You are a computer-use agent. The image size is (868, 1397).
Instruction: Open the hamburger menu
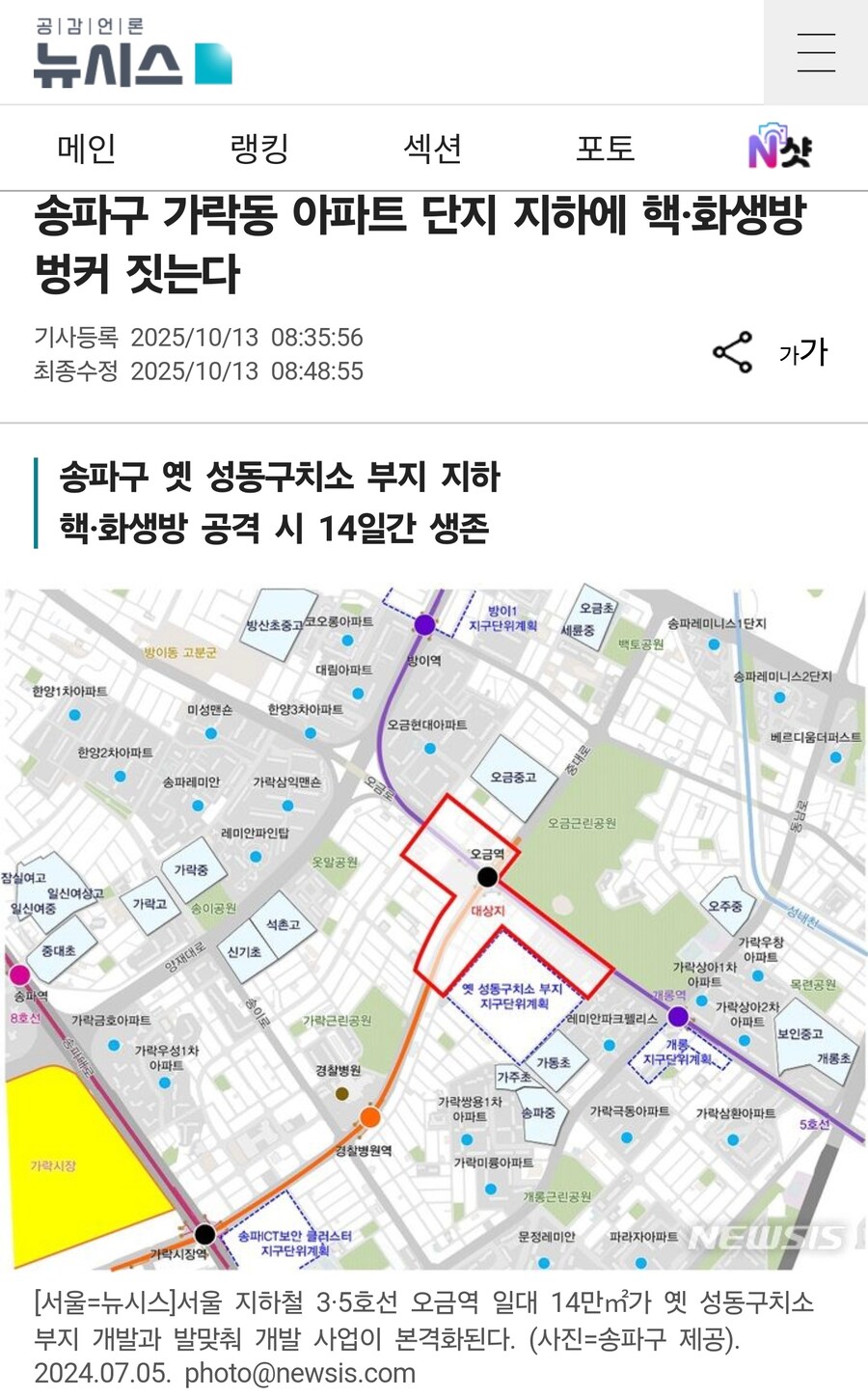tap(815, 52)
